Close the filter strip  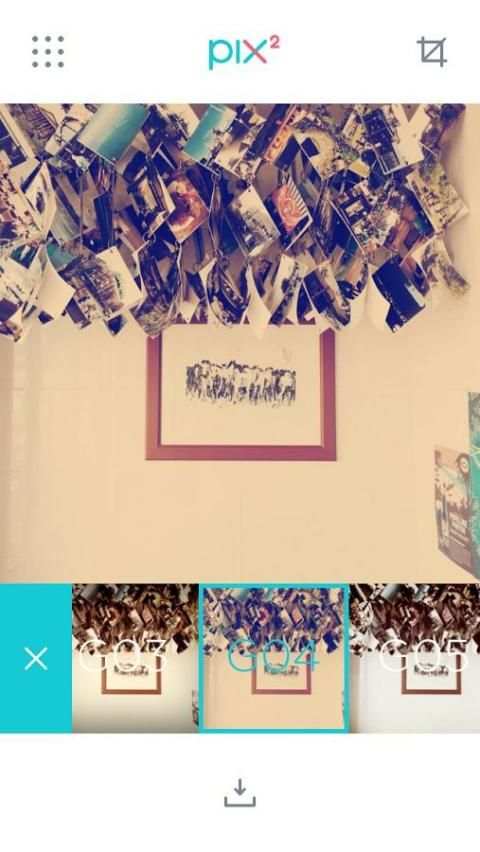[x=36, y=658]
